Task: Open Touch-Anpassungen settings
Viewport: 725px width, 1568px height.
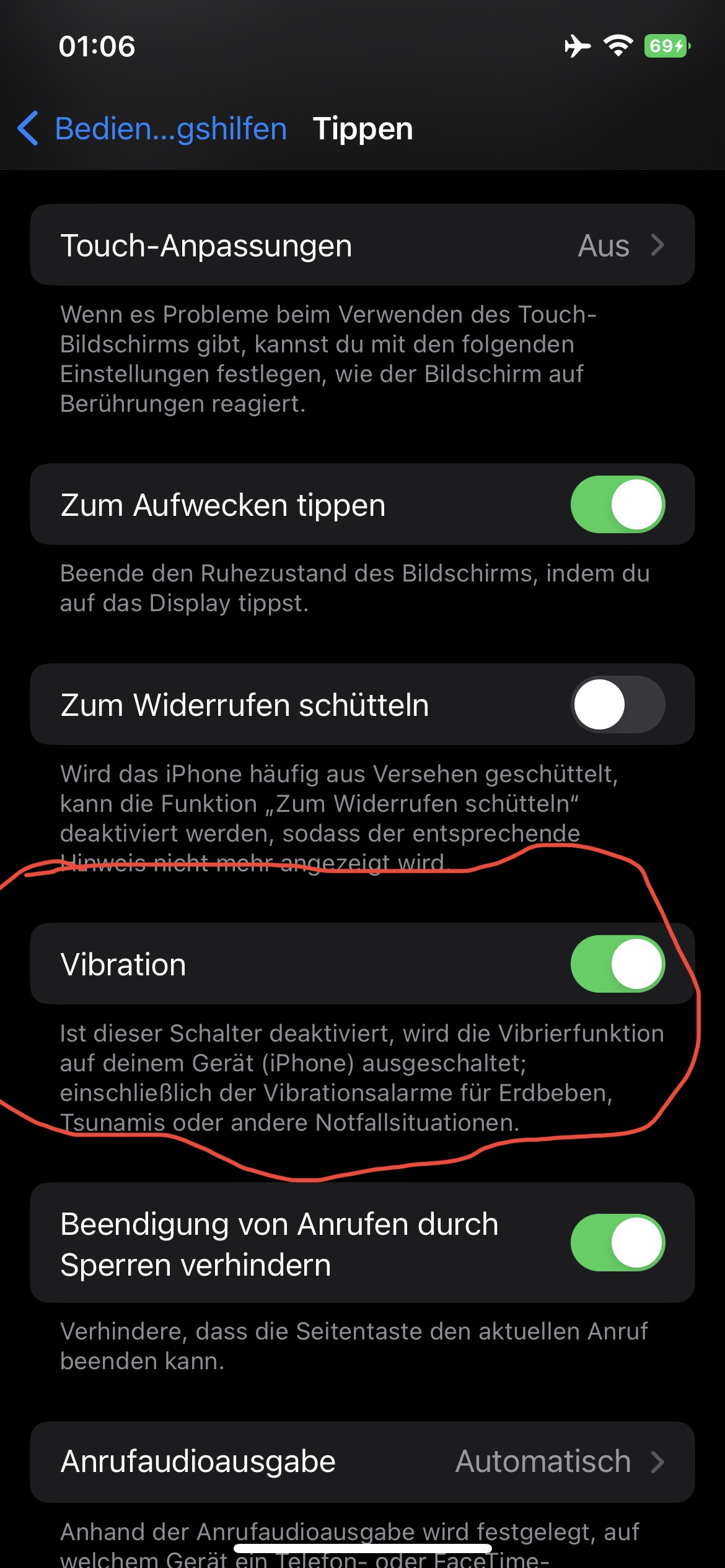Action: [x=362, y=245]
